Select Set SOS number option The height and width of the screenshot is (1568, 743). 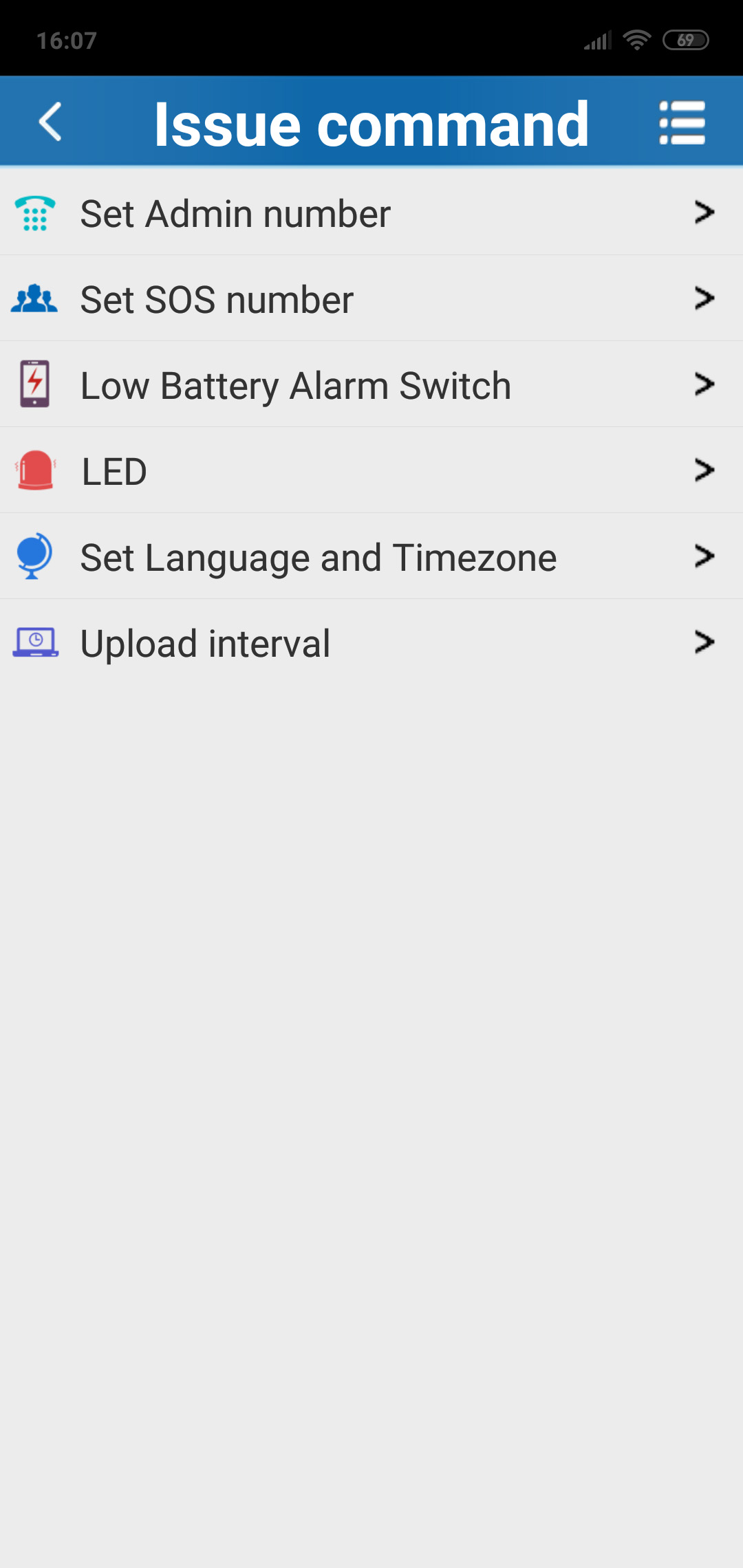point(371,299)
